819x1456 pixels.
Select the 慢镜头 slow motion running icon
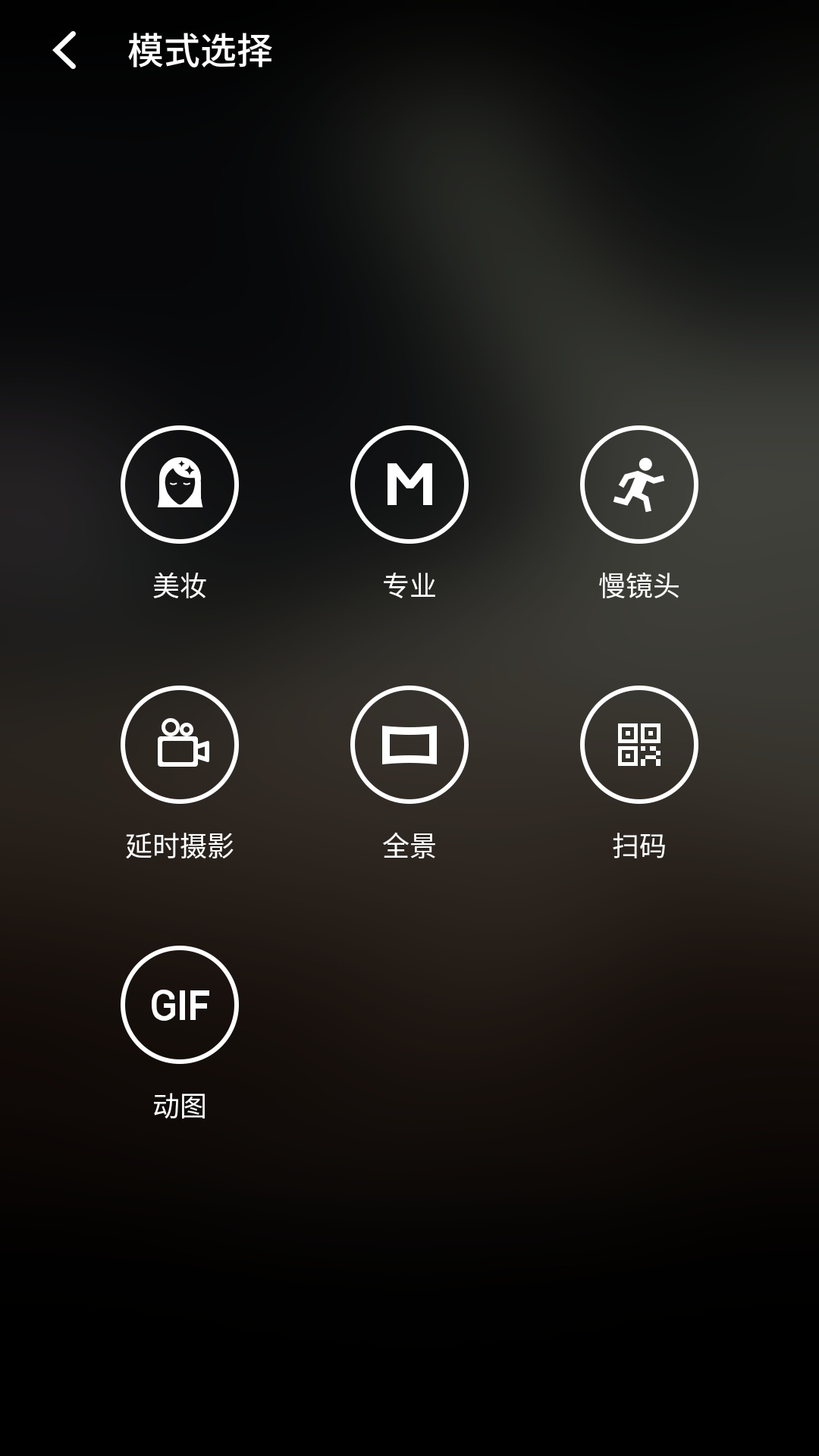[x=640, y=485]
